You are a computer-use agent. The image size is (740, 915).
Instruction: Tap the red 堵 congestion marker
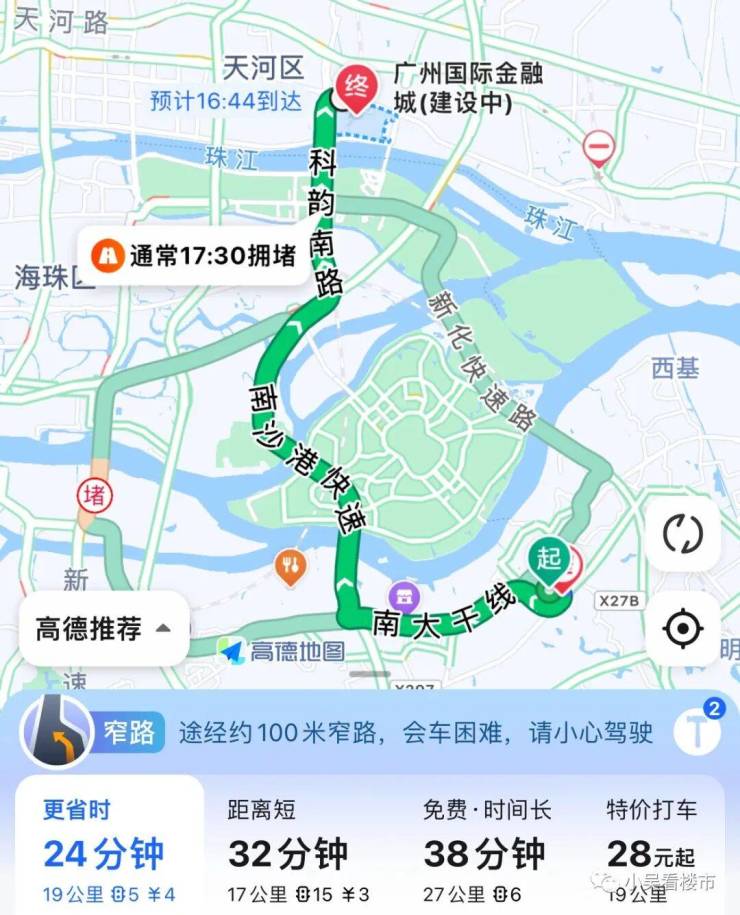click(95, 495)
